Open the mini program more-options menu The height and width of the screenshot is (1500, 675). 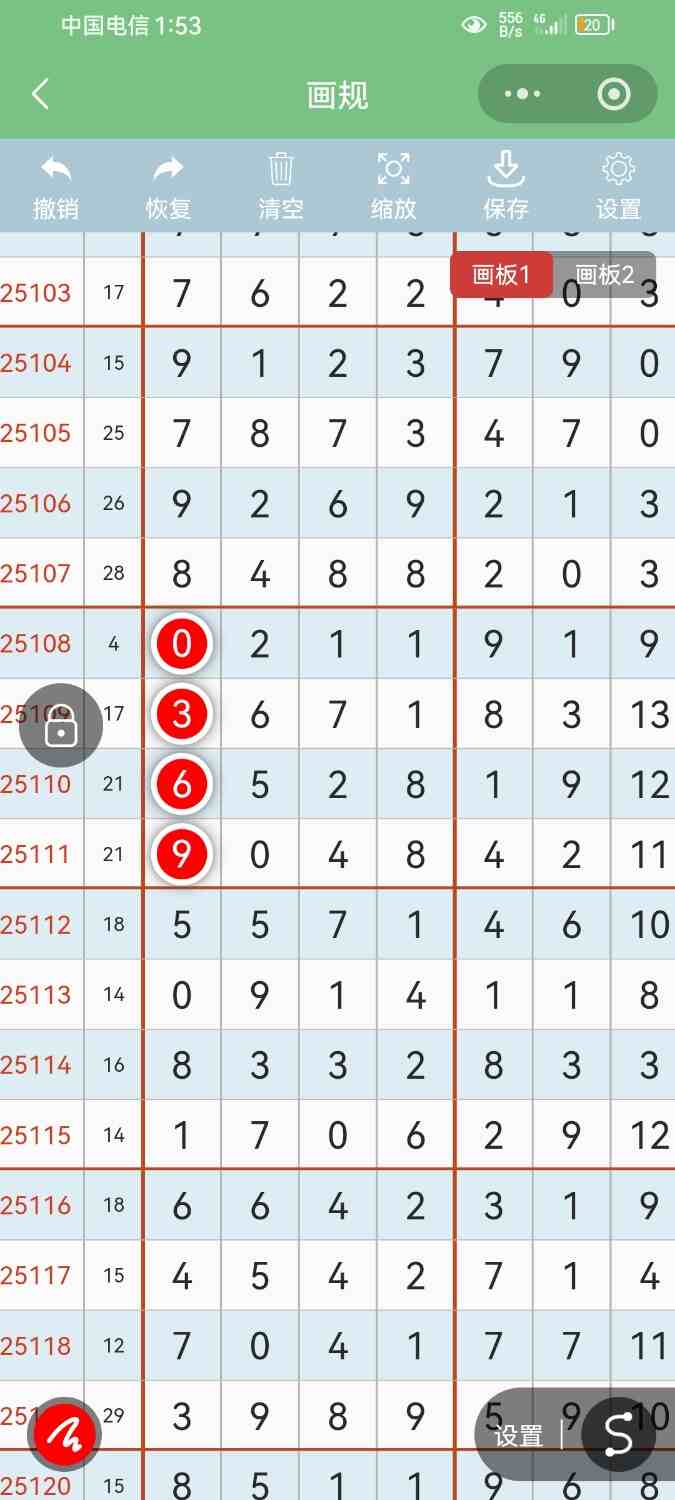pyautogui.click(x=522, y=95)
